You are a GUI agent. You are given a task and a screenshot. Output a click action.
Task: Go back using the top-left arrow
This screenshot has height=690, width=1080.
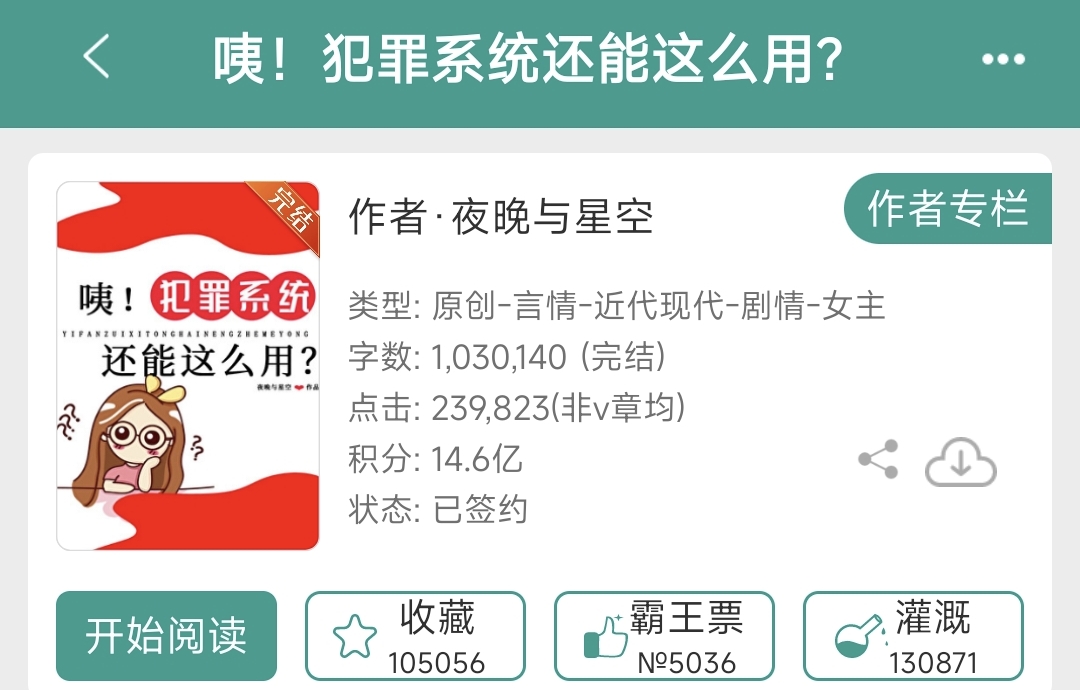click(x=97, y=58)
